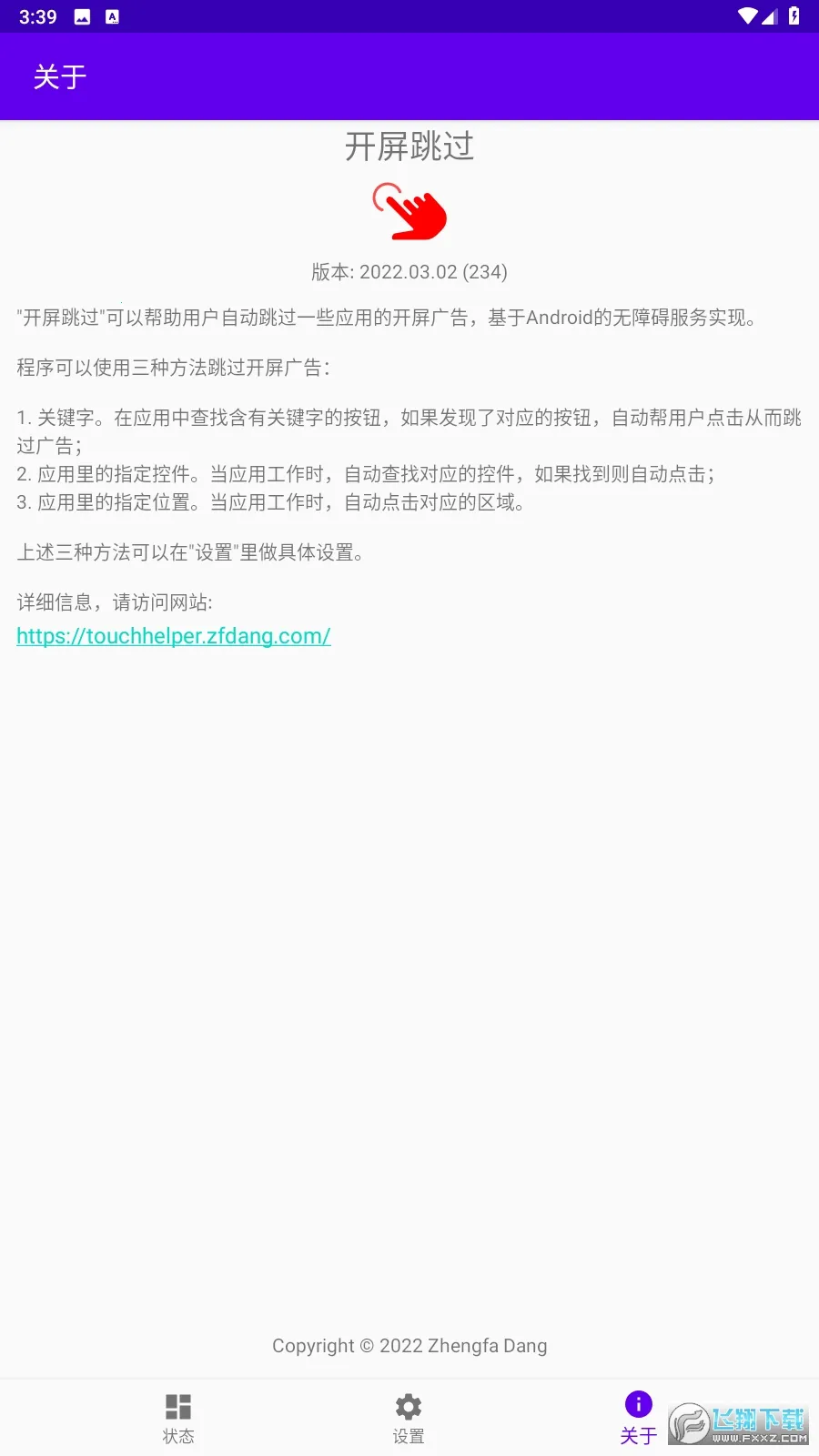Switch to the 设置 tab
The width and height of the screenshot is (819, 1456).
click(409, 1418)
